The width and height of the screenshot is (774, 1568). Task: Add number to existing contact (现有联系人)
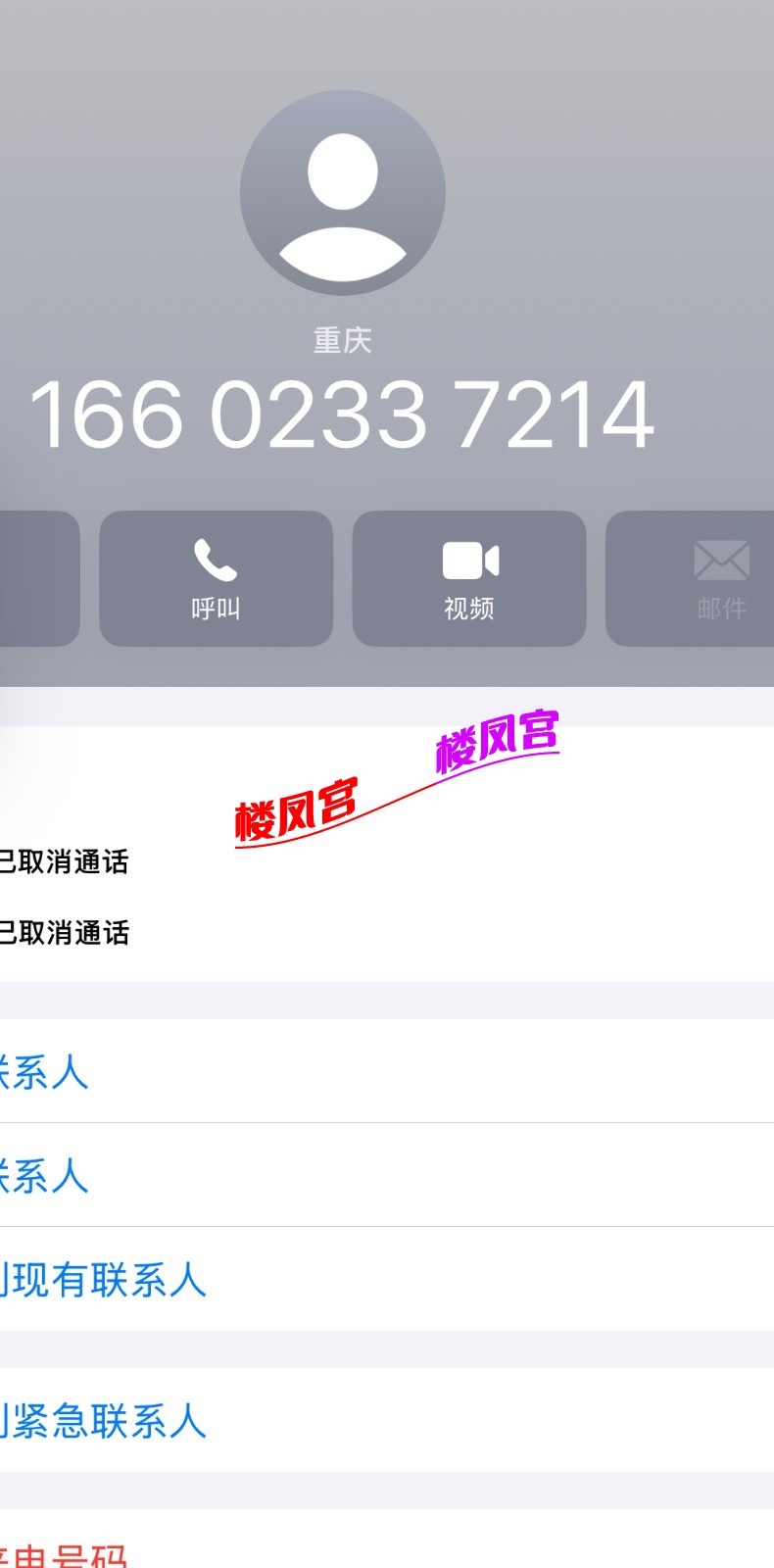click(108, 1280)
